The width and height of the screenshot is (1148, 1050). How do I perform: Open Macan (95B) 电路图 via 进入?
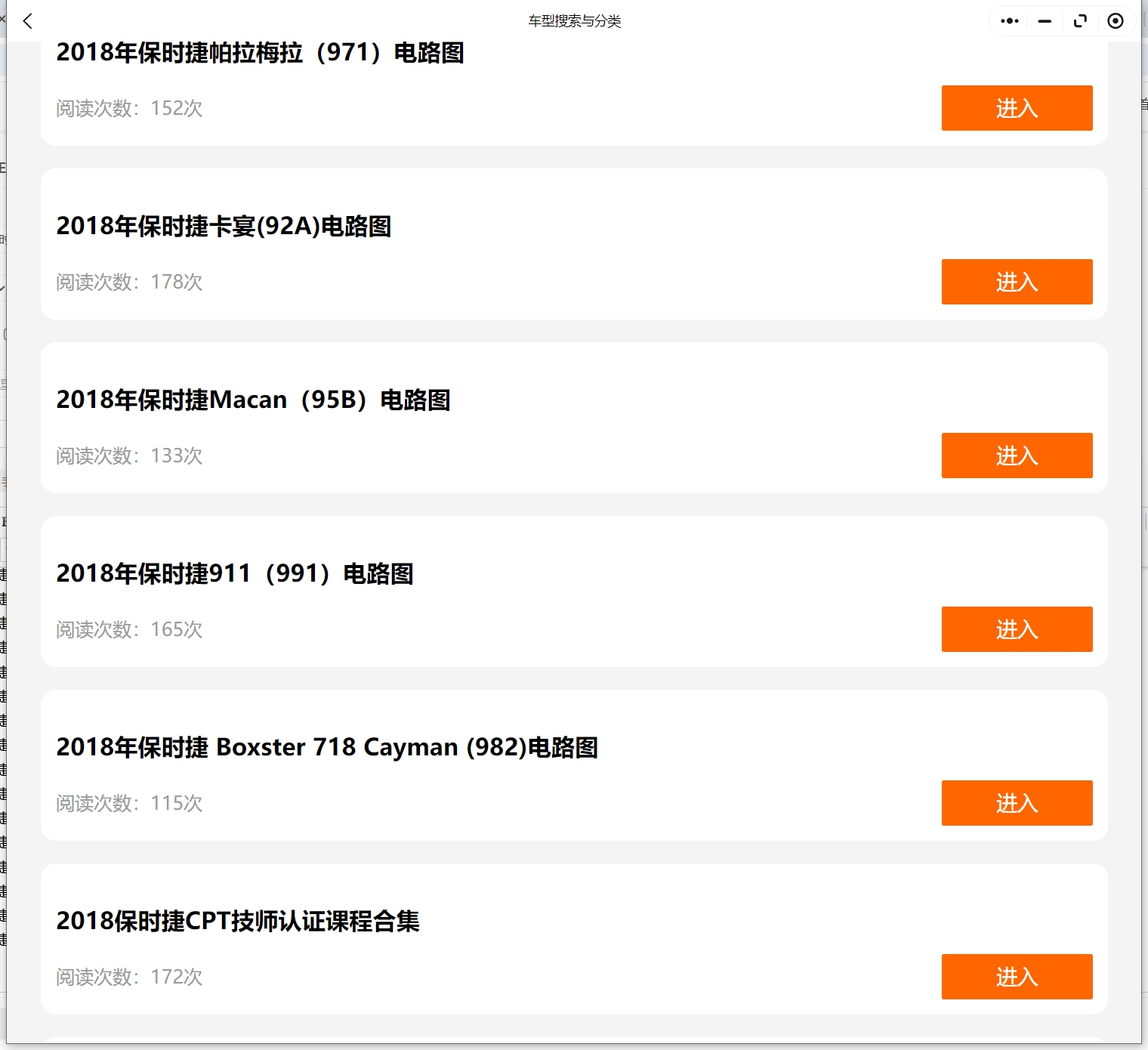(1016, 456)
